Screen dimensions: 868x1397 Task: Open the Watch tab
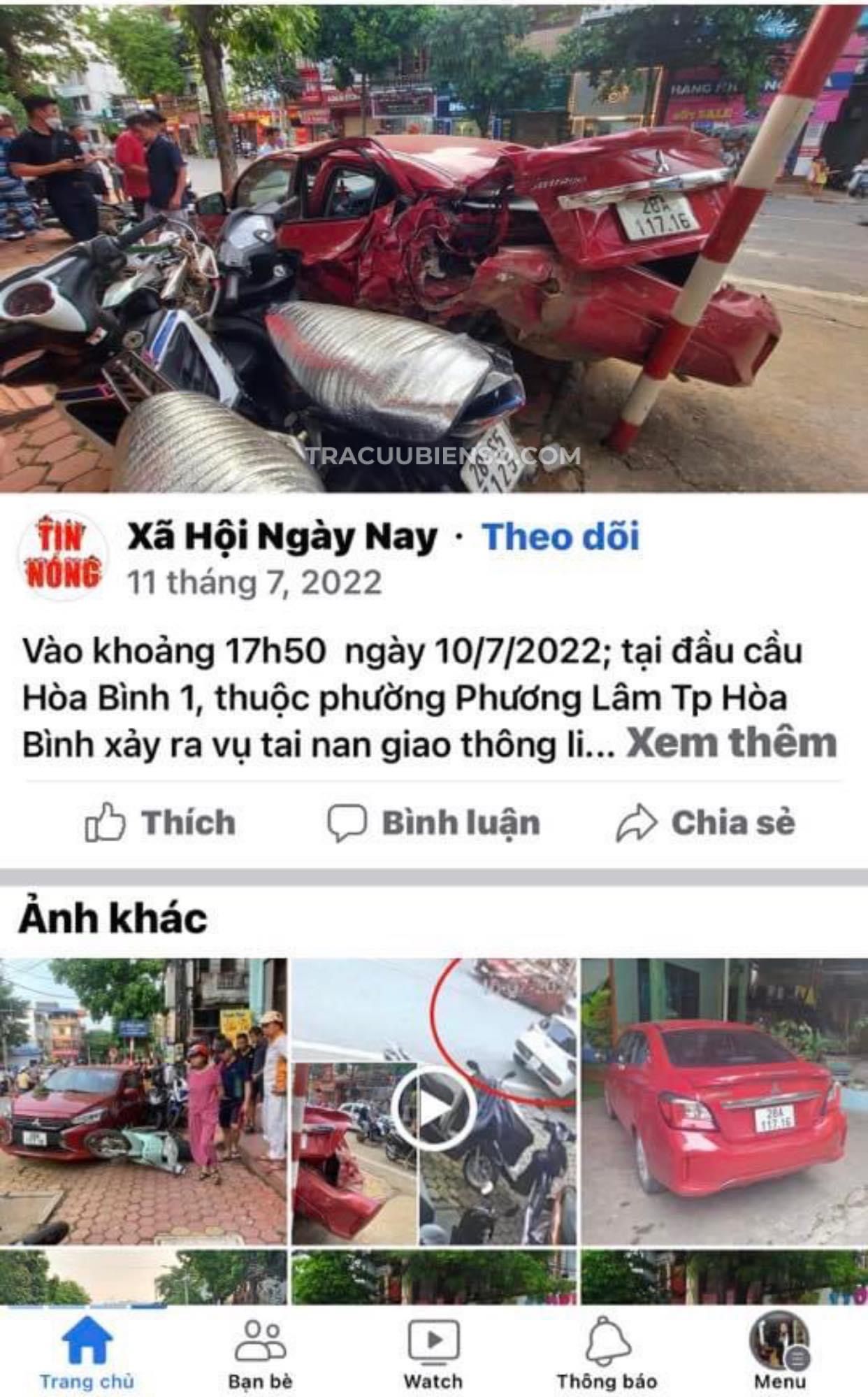coord(433,1353)
